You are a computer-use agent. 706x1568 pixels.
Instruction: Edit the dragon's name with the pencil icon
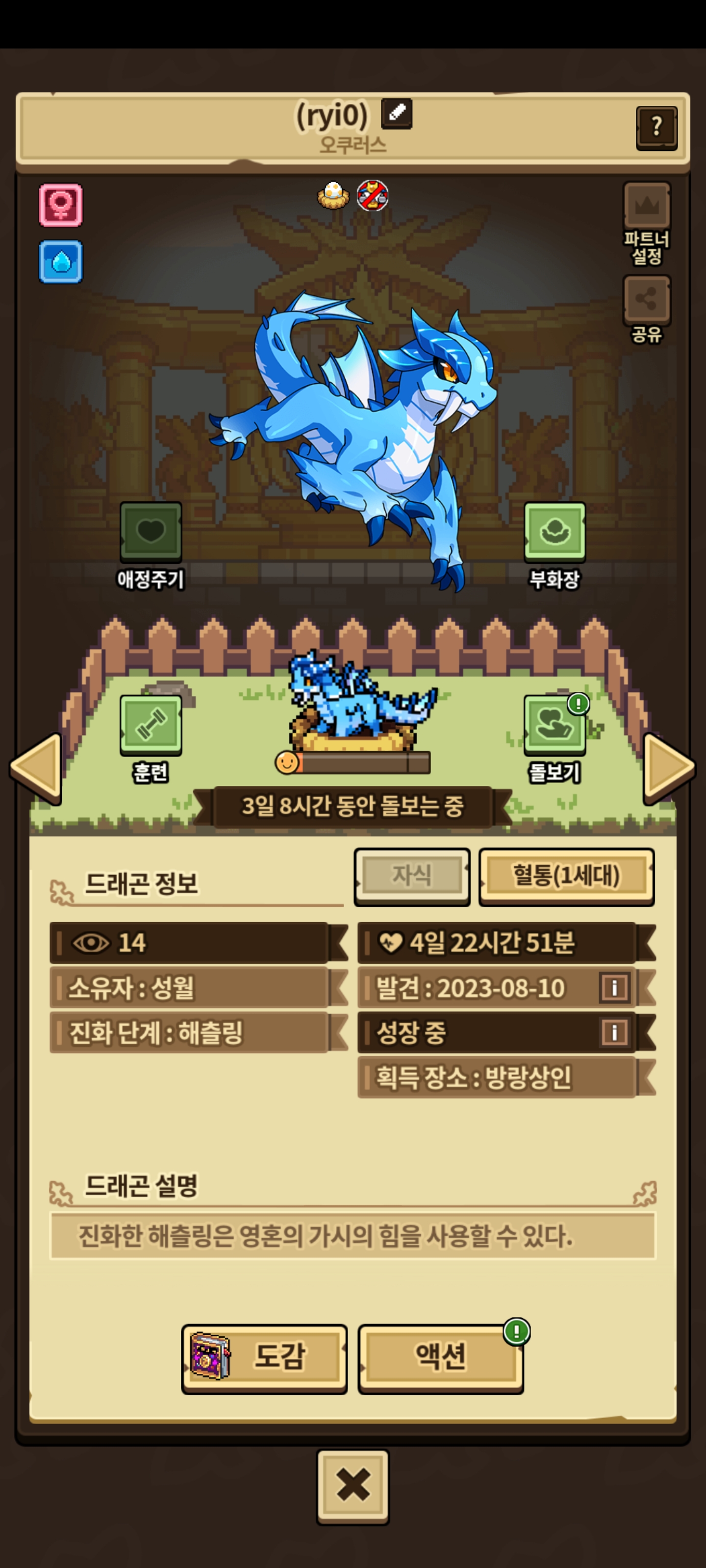click(397, 114)
